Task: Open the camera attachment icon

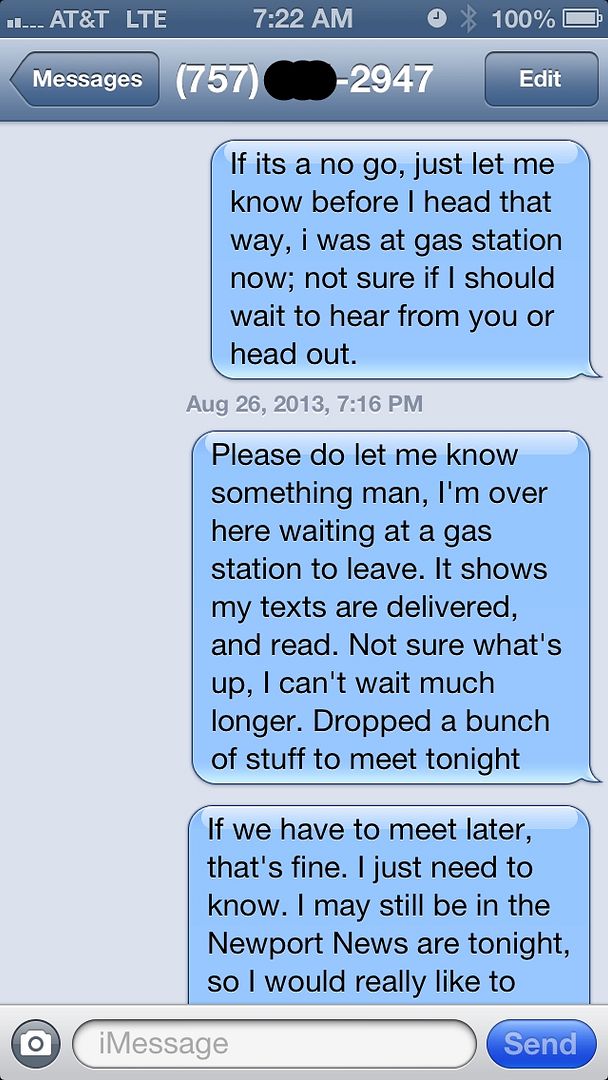Action: 35,1044
